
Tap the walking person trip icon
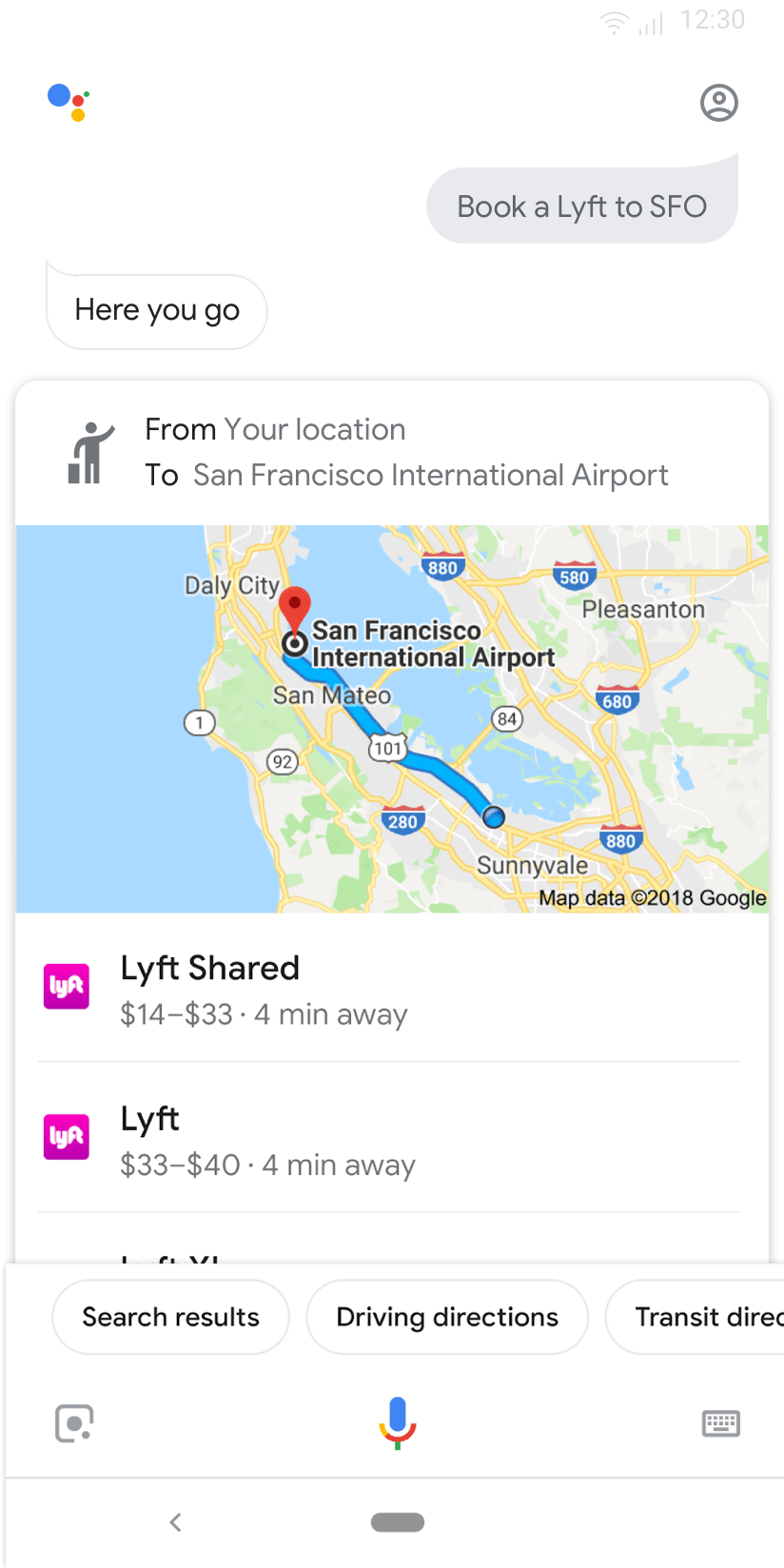click(88, 451)
